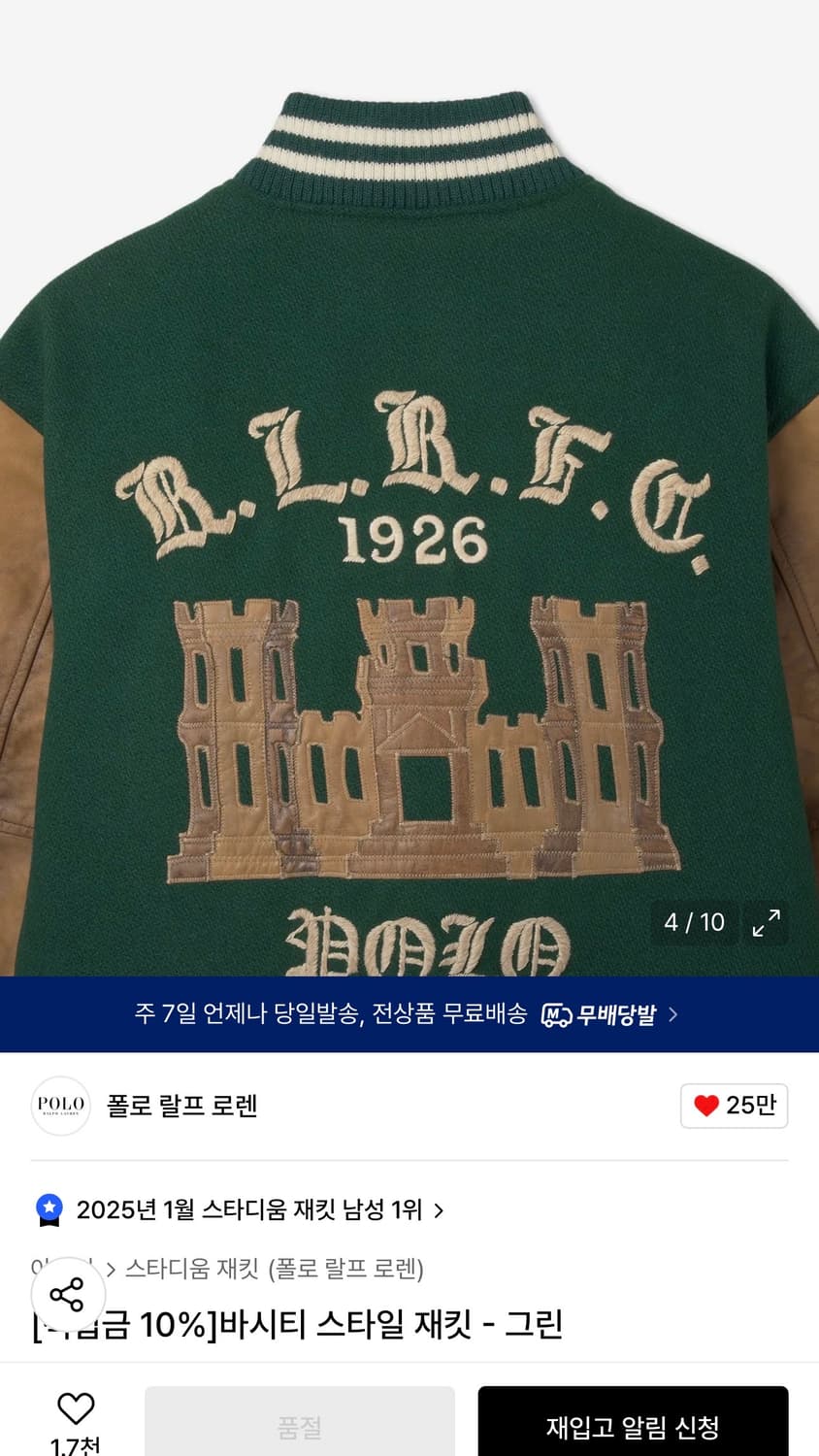Screen dimensions: 819x1456
Task: Expand the product image to fullscreen view
Action: tap(766, 924)
